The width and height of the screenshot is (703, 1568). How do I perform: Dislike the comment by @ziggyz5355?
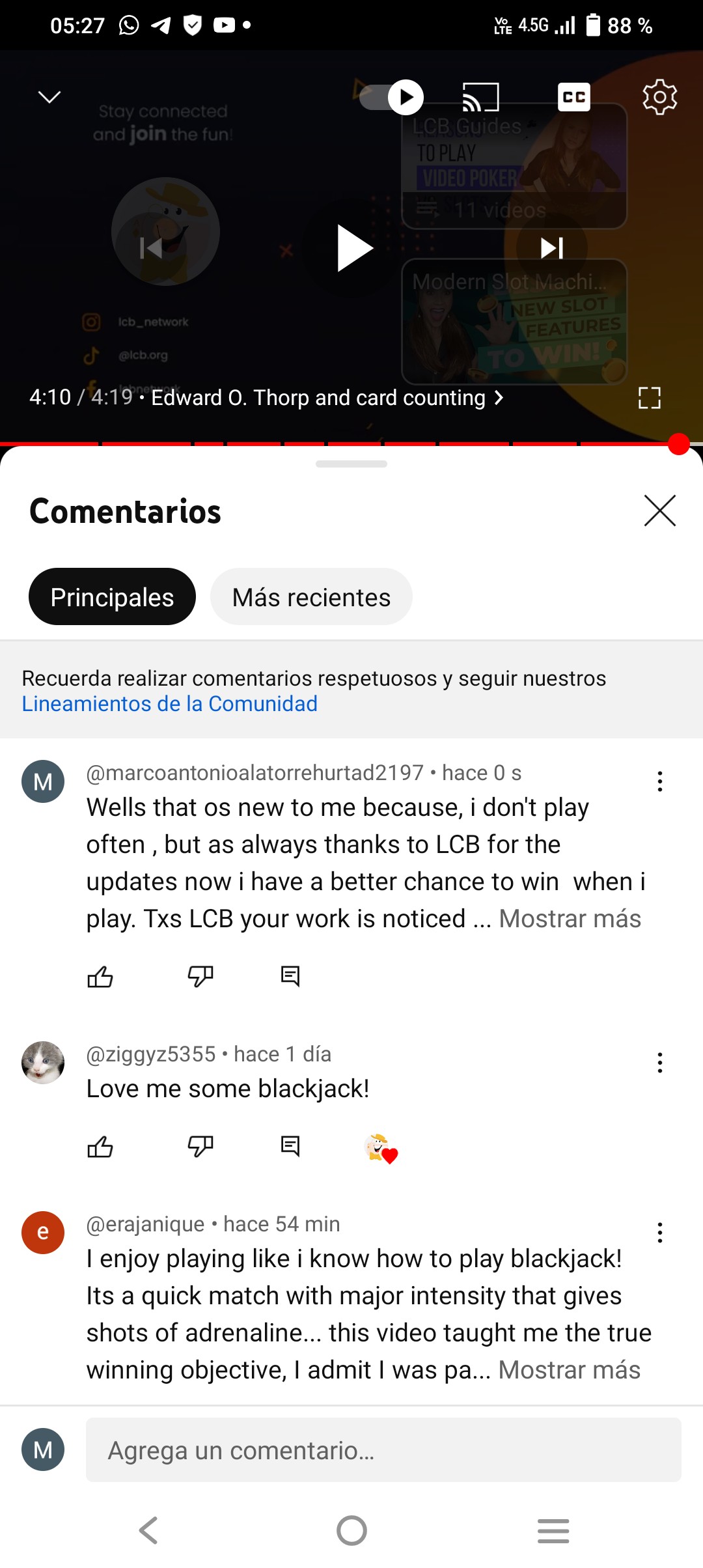tap(200, 1146)
